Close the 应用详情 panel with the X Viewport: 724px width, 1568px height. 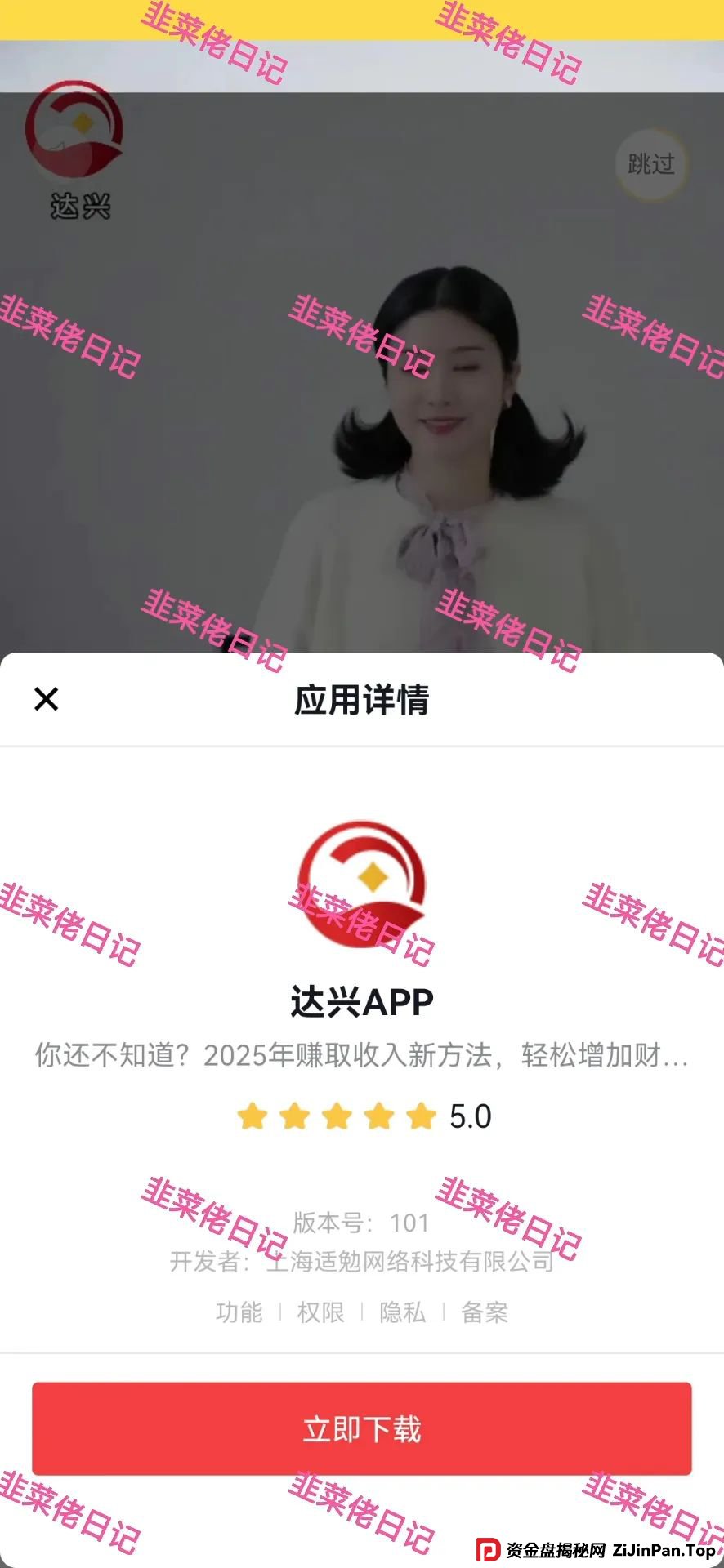tap(45, 699)
